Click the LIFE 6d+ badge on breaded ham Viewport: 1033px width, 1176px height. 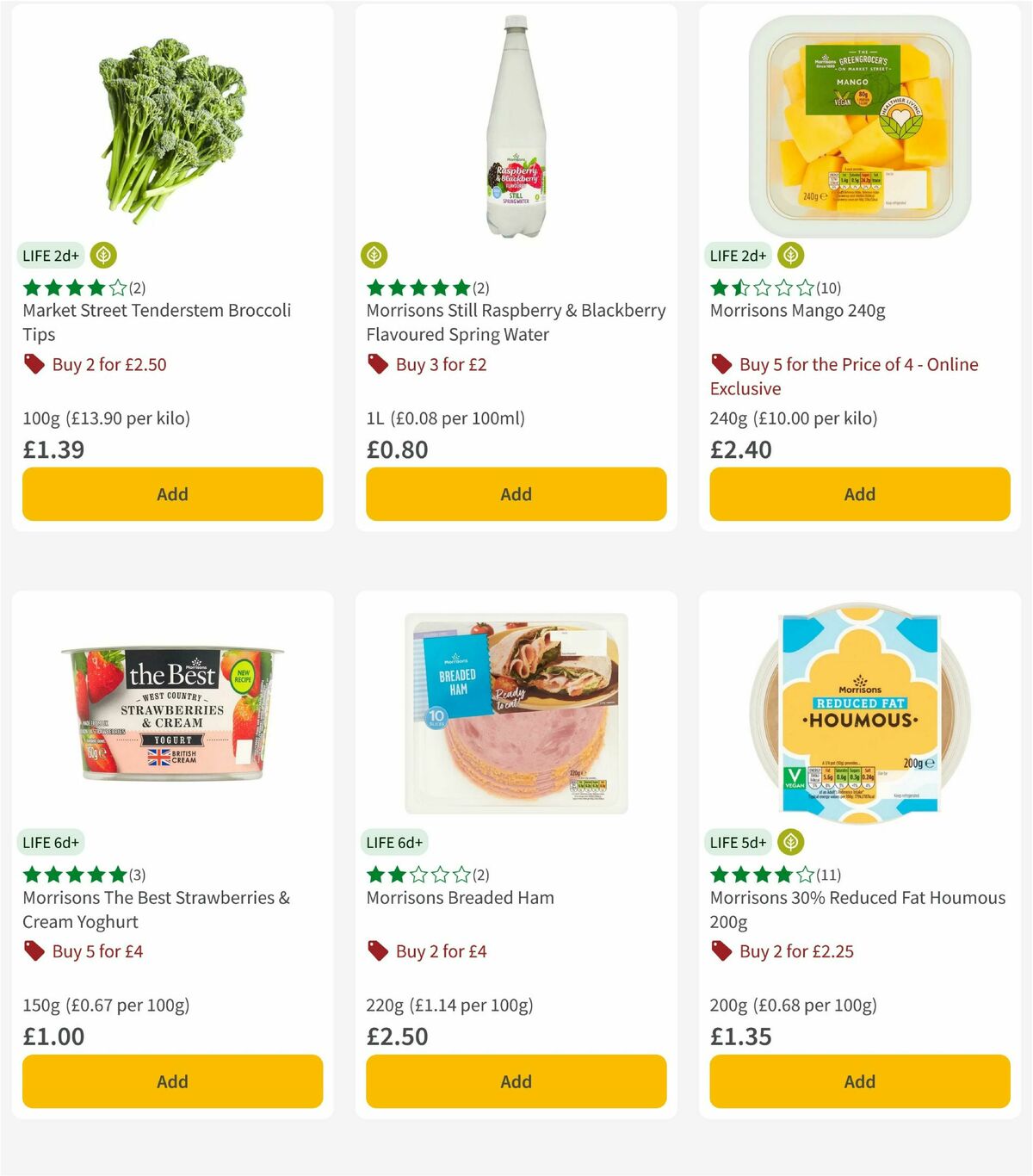point(394,842)
